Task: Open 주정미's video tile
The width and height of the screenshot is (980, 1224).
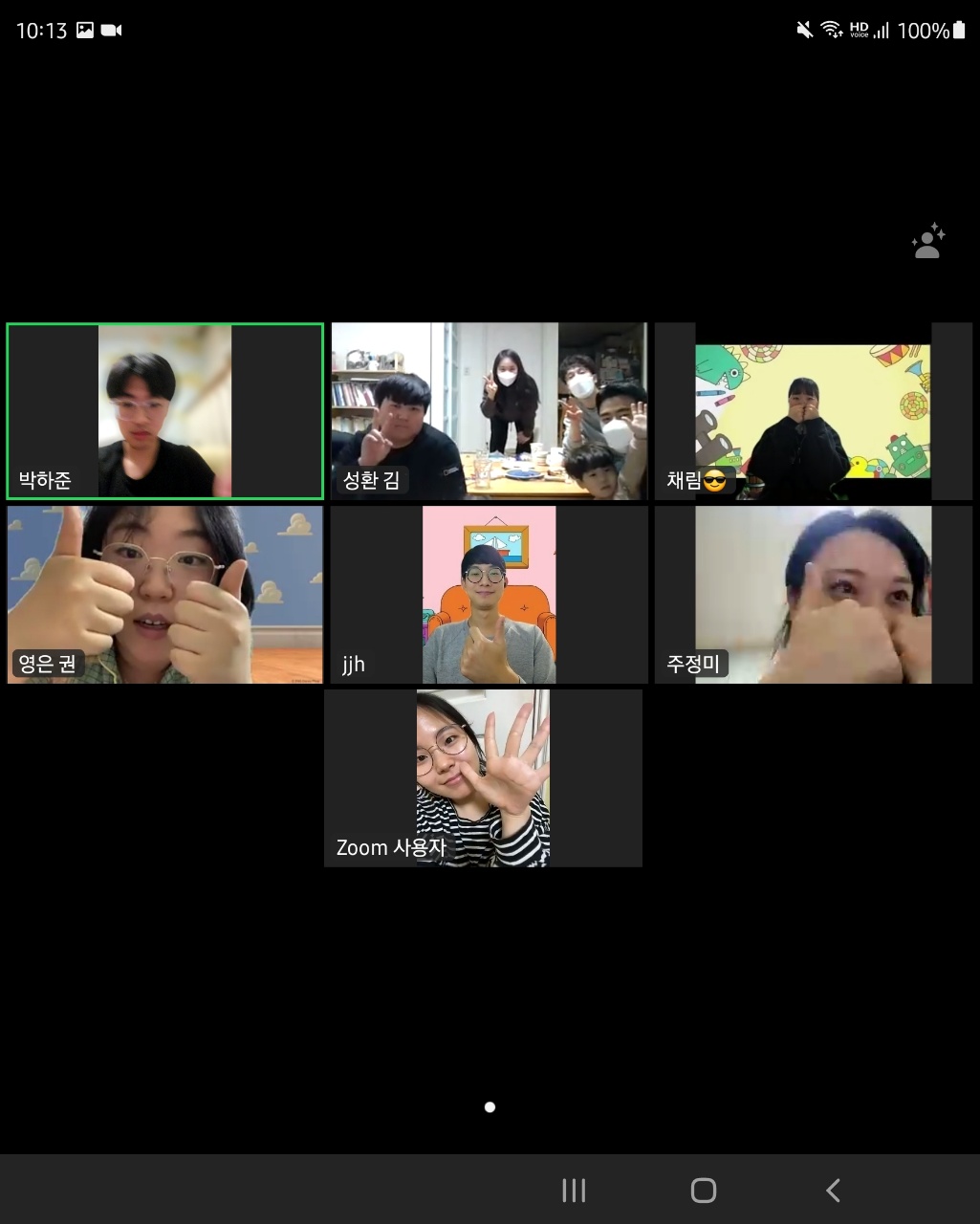Action: pyautogui.click(x=813, y=595)
